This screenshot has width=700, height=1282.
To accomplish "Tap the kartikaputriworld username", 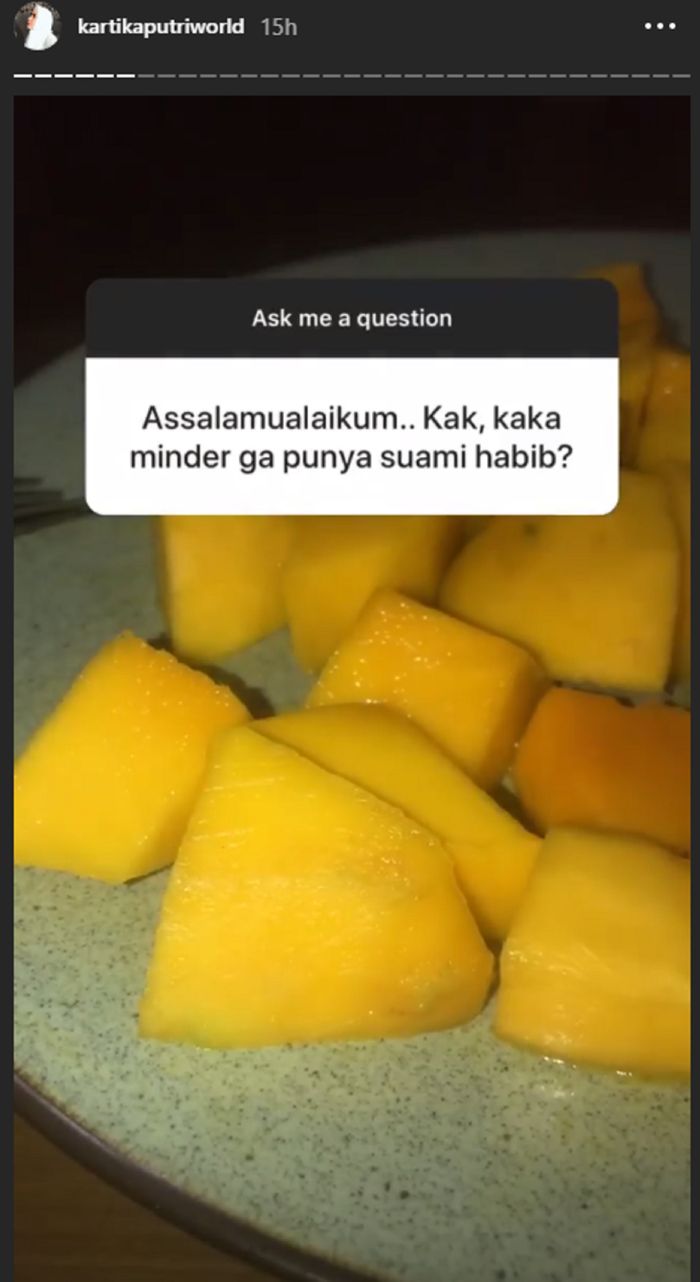I will pyautogui.click(x=160, y=27).
